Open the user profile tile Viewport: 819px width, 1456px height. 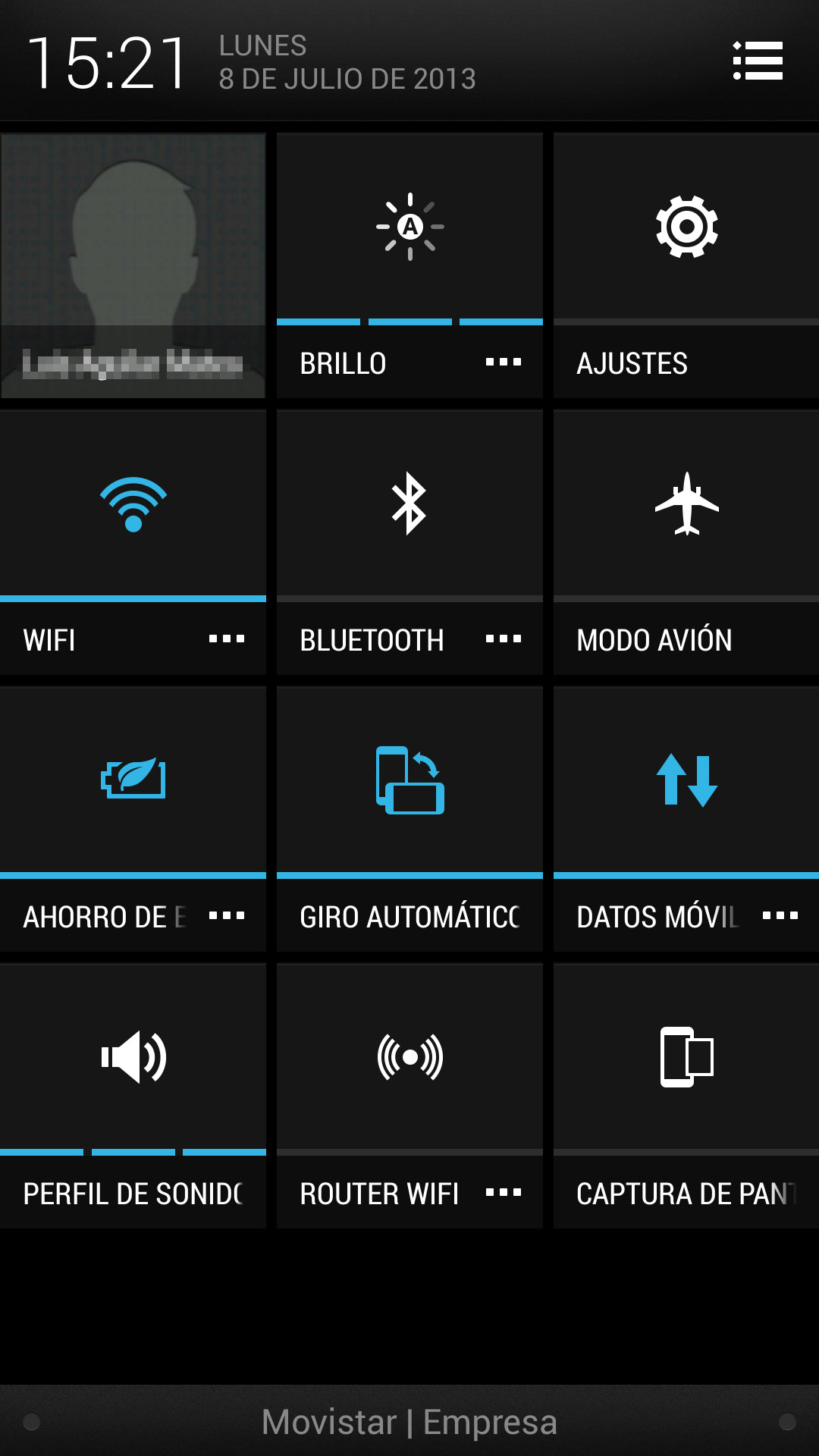pyautogui.click(x=133, y=265)
